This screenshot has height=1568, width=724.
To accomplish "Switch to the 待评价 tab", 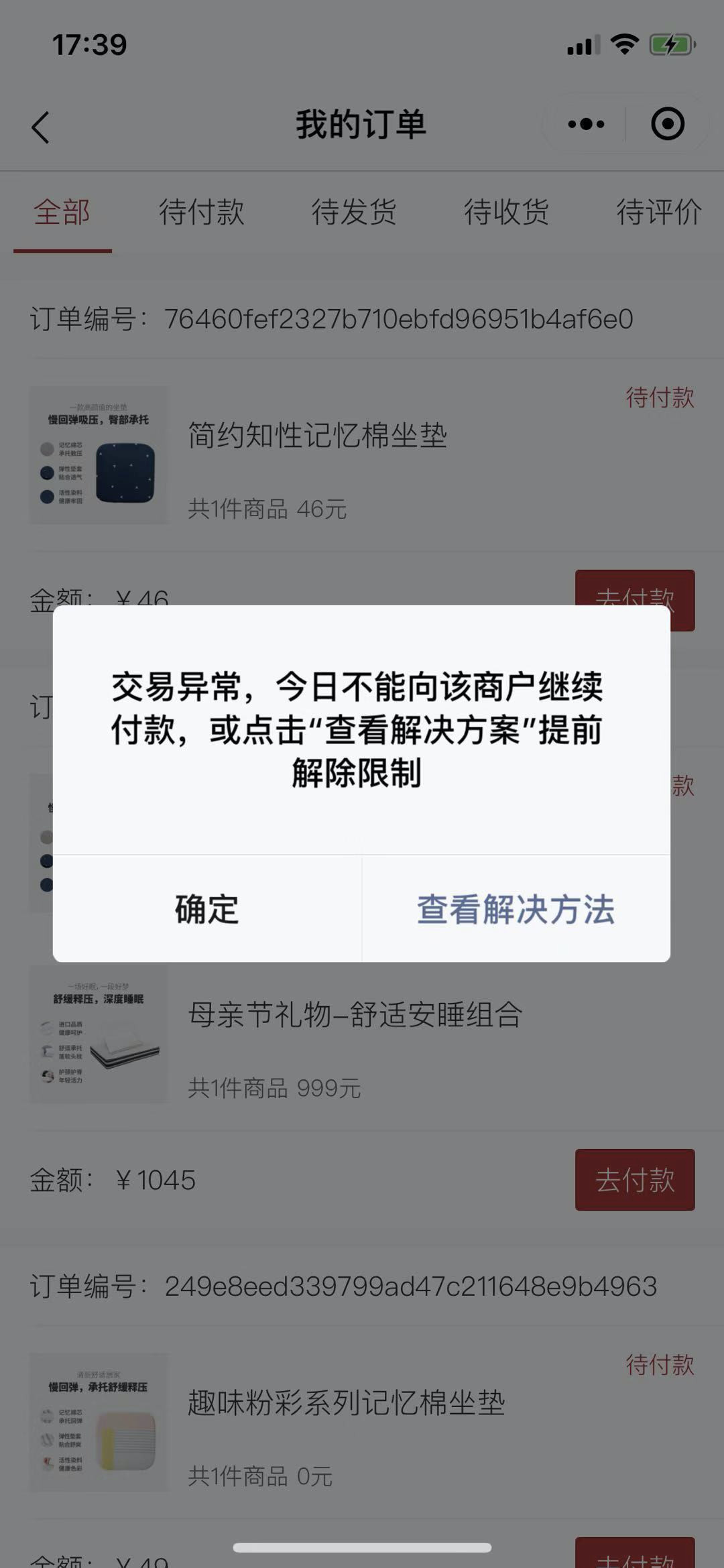I will pos(659,213).
